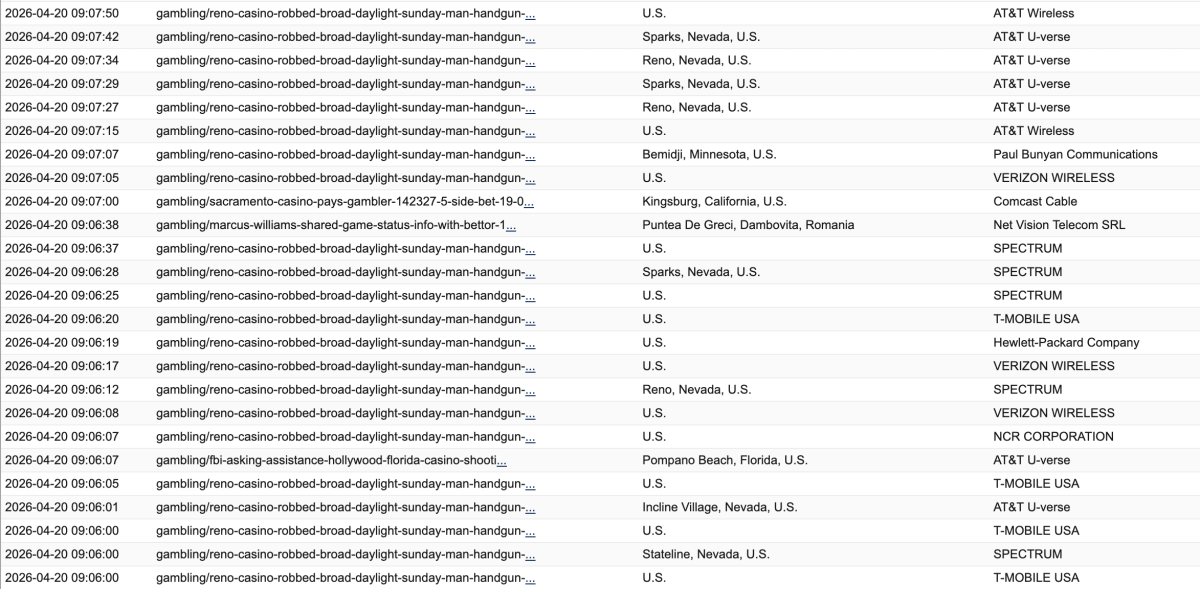Open ellipsis link for sacramento-casino-pays-gambler URL

529,201
